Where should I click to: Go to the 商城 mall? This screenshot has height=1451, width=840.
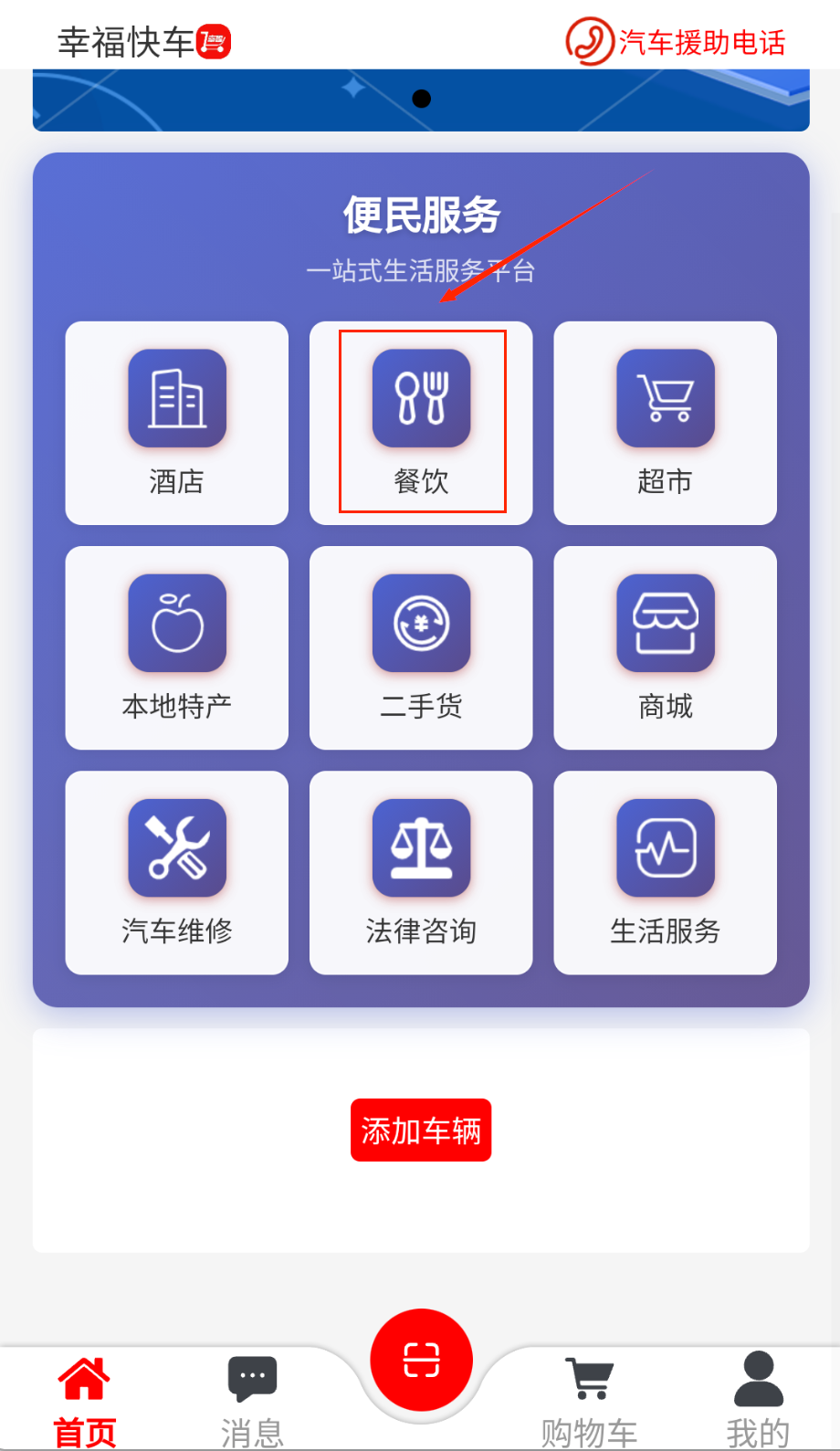[665, 647]
